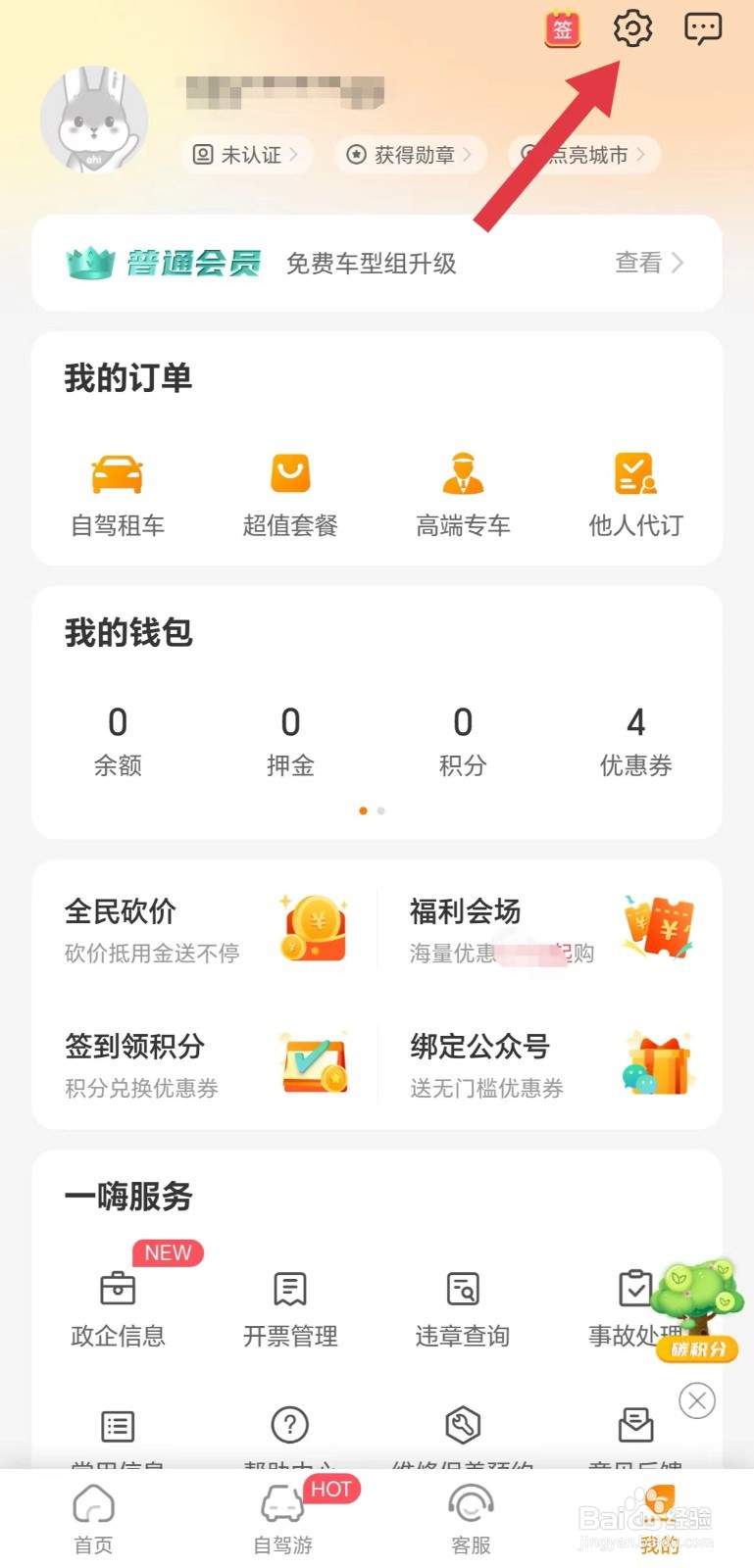Check the 余额 wallet balance
Screen dimensions: 754x1568
(118, 741)
